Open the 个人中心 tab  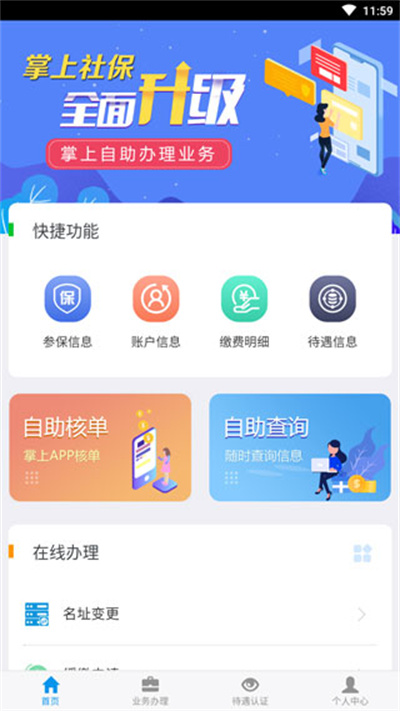click(350, 691)
